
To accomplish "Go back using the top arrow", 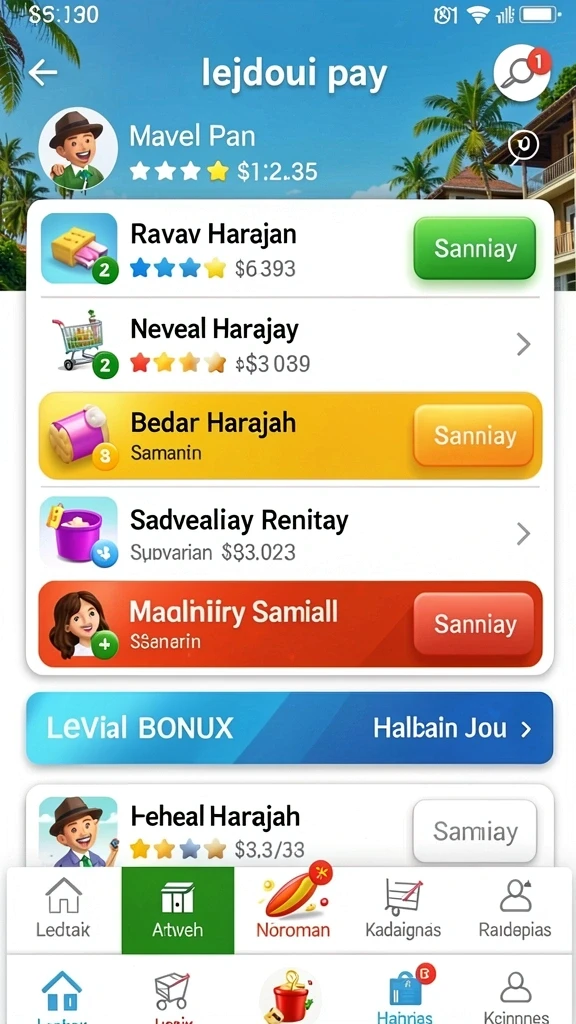I will (x=43, y=72).
